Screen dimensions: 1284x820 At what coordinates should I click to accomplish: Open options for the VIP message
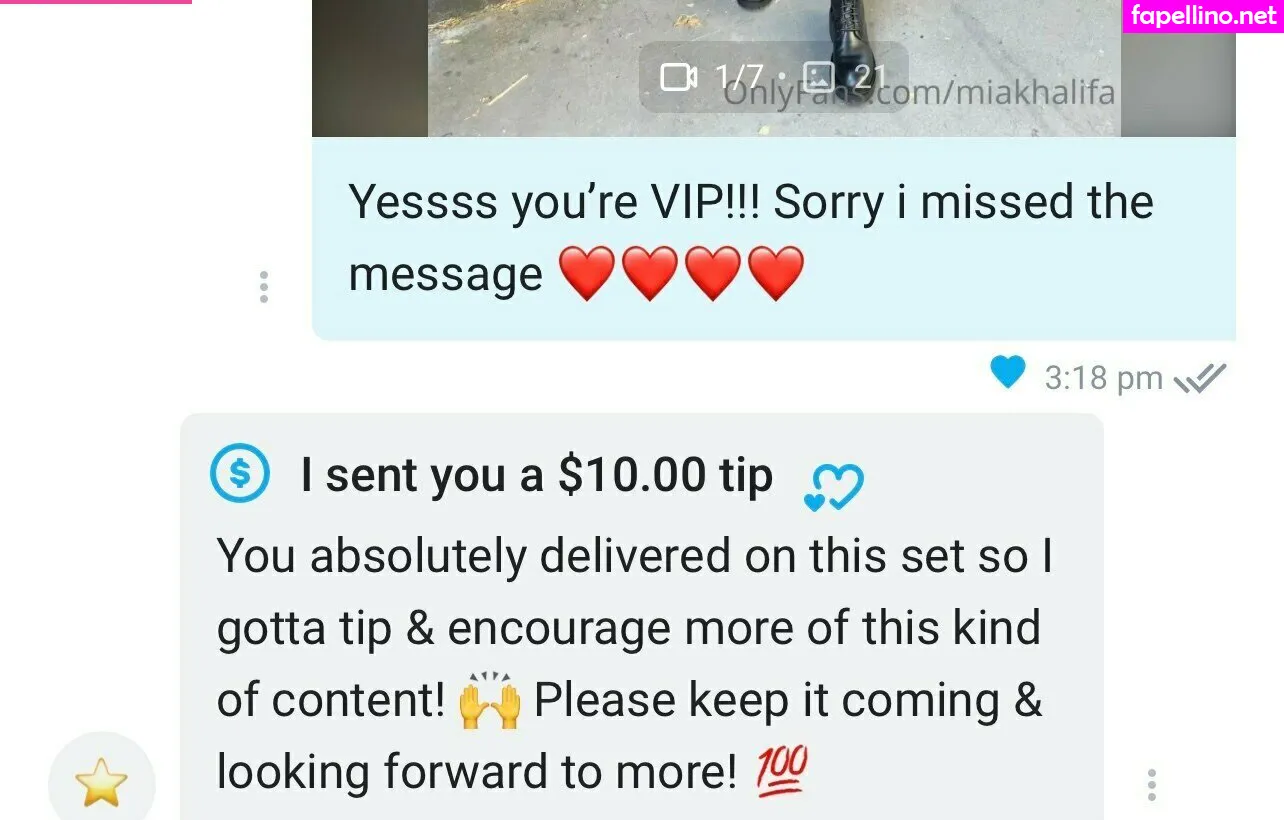coord(264,287)
